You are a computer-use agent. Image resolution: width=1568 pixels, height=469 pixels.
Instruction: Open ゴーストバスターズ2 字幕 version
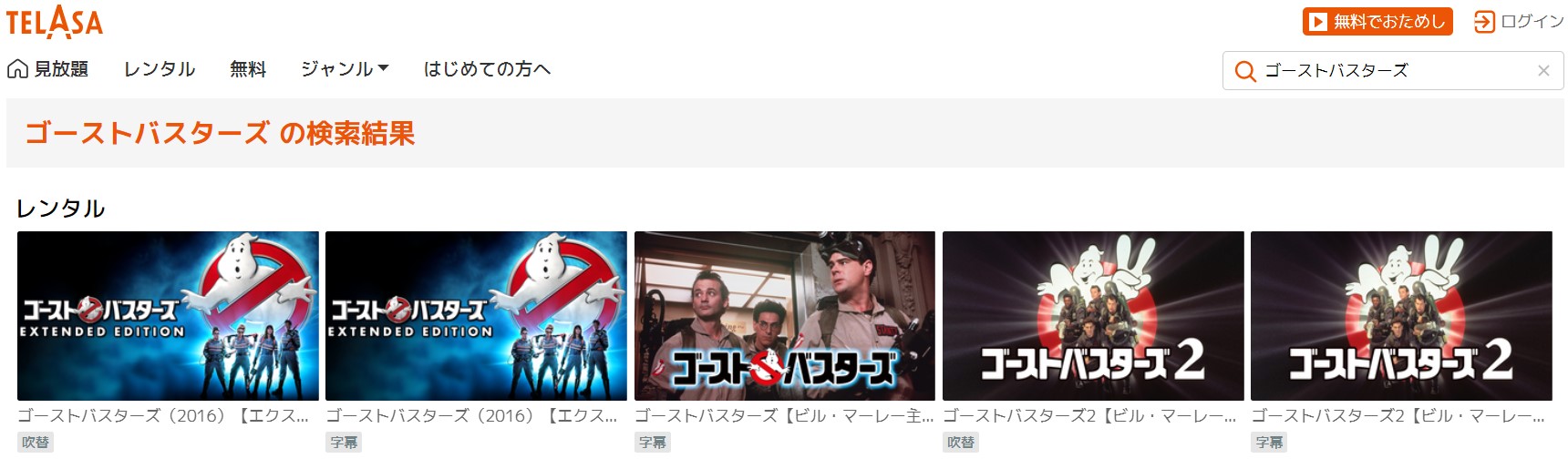(x=1400, y=316)
